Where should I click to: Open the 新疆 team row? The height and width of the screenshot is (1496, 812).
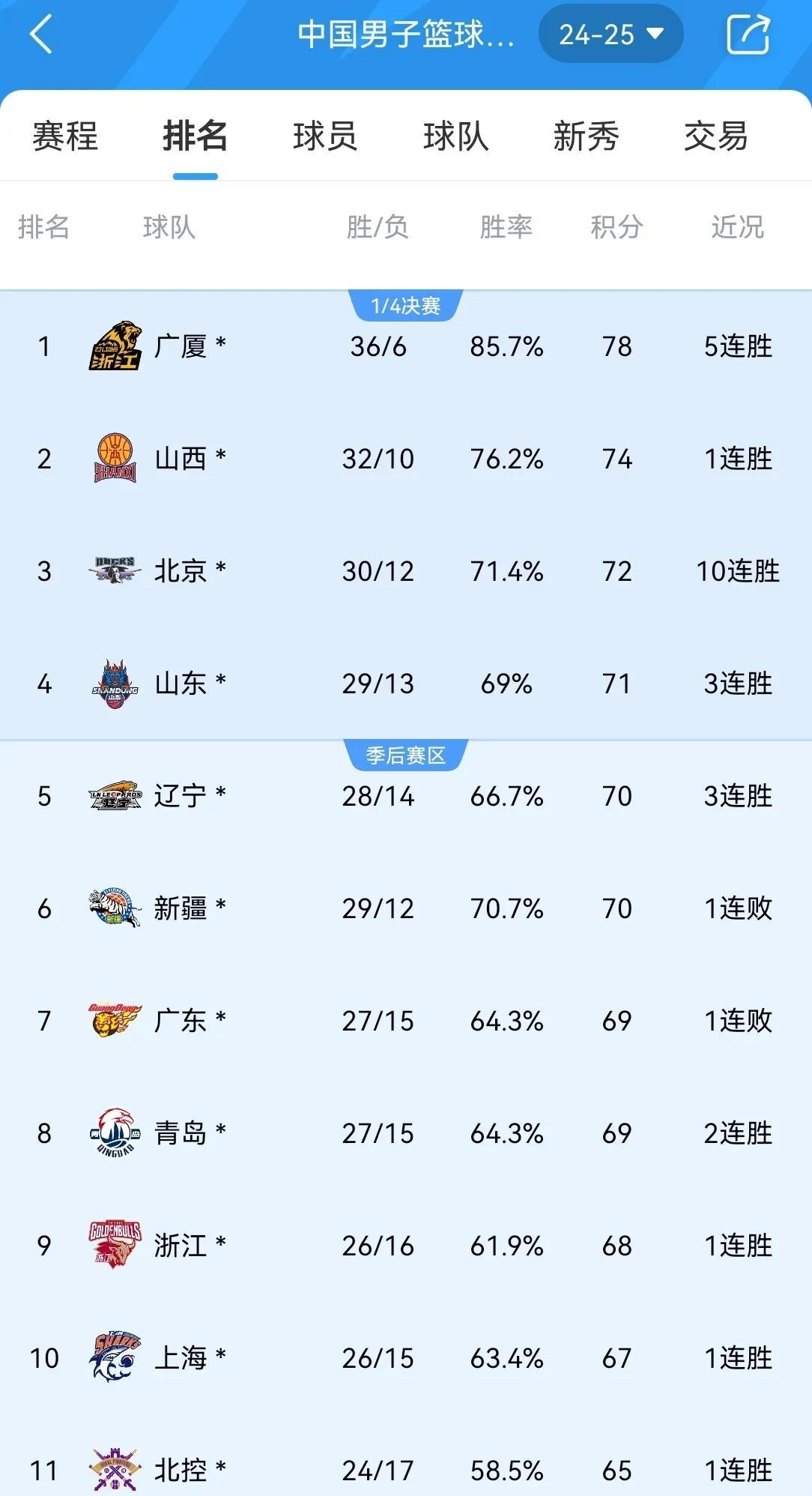tap(406, 908)
